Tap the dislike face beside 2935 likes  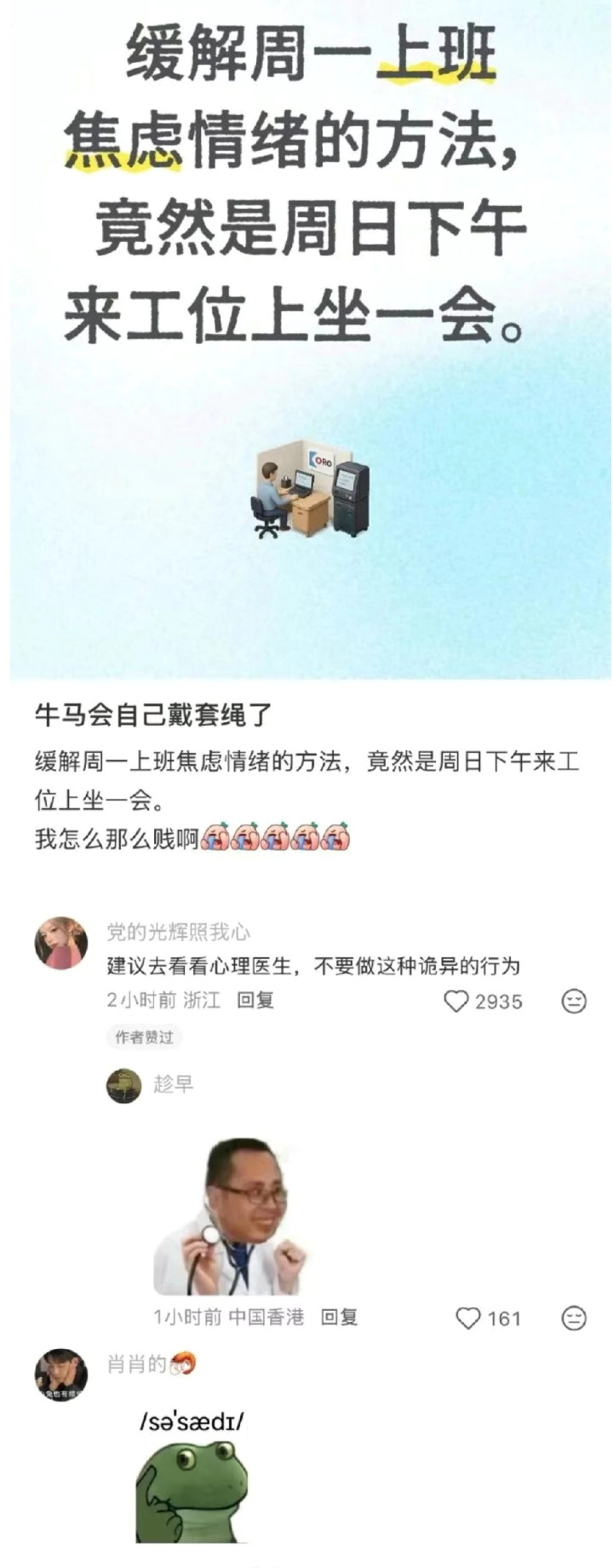[575, 1002]
